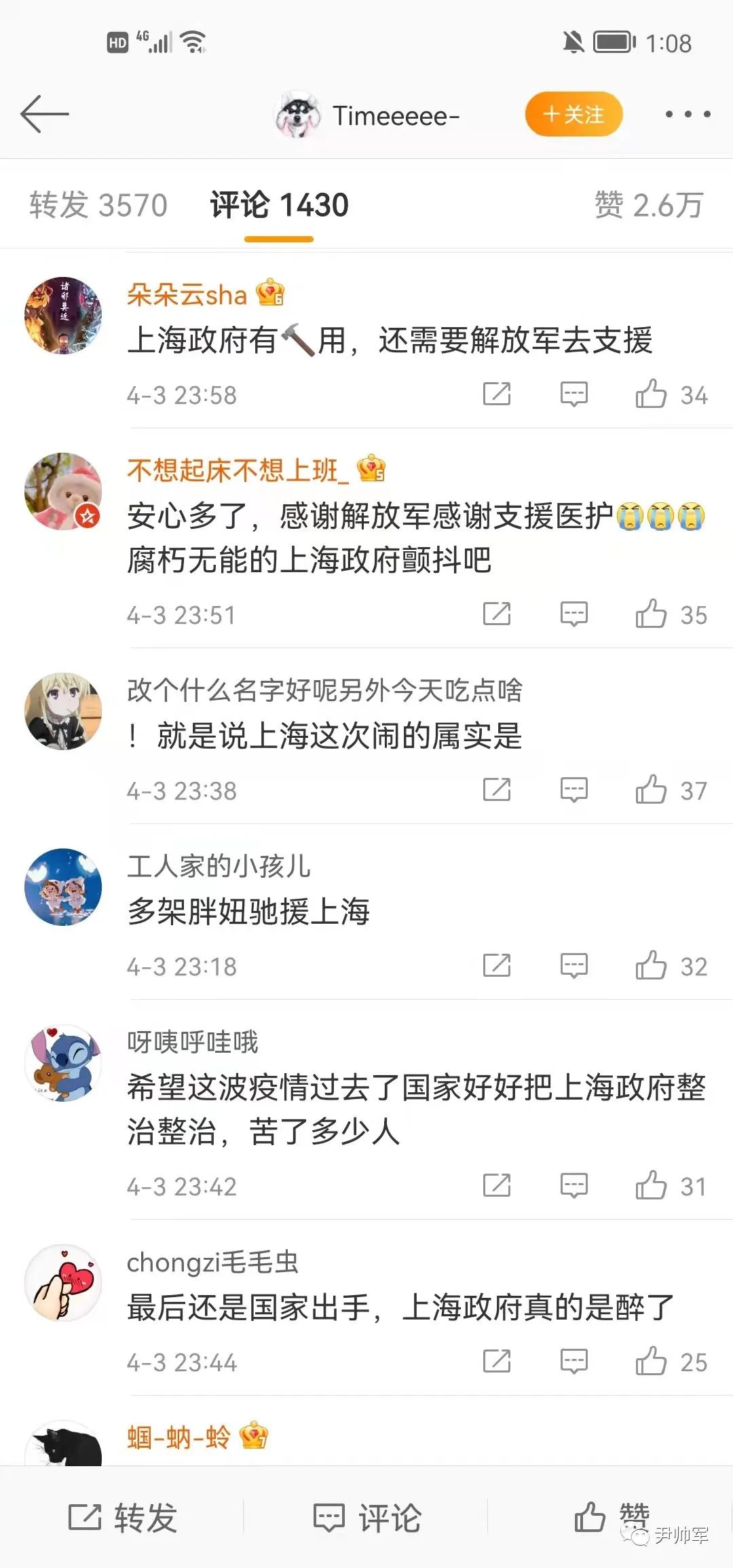Switch to the 转发 3570 tab
The width and height of the screenshot is (733, 1568).
(98, 205)
